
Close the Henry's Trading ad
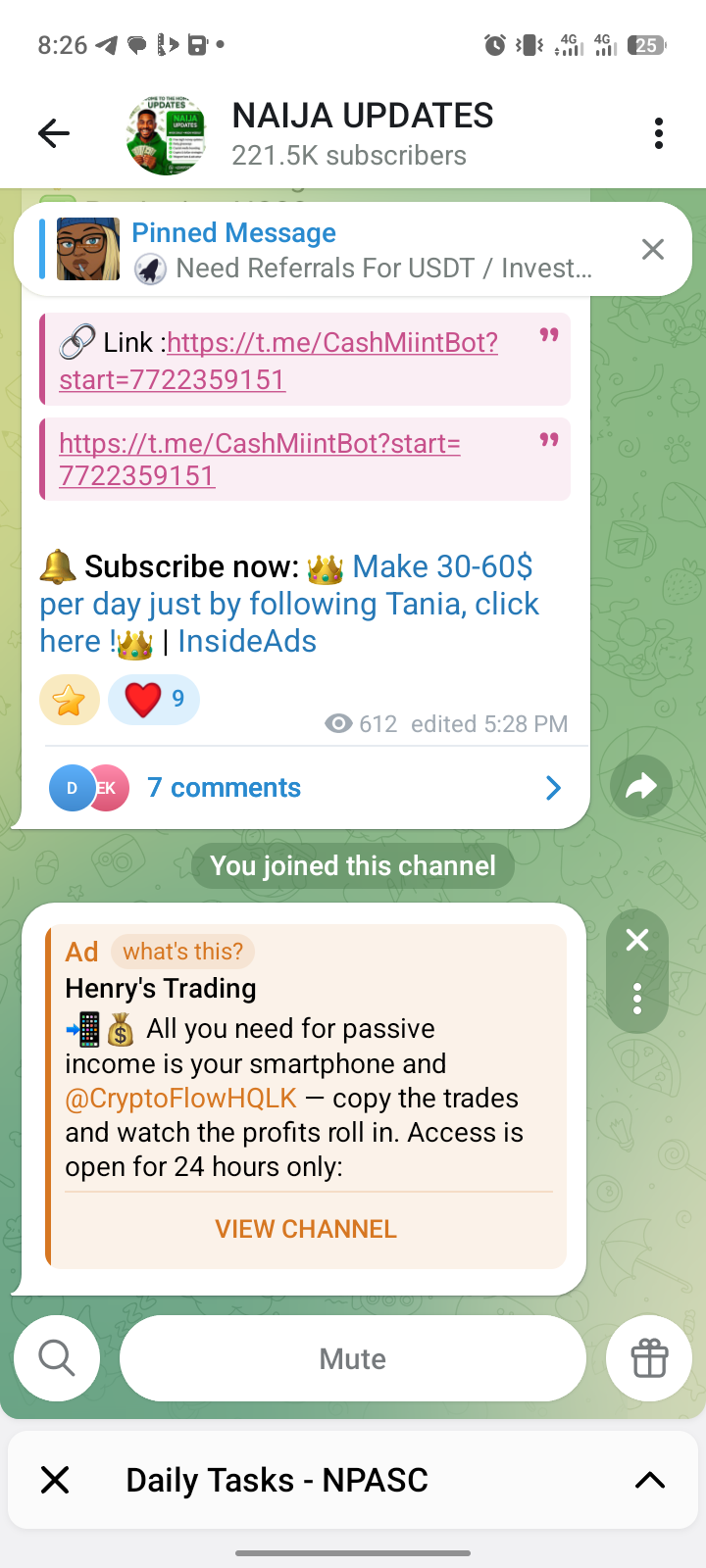(x=637, y=941)
